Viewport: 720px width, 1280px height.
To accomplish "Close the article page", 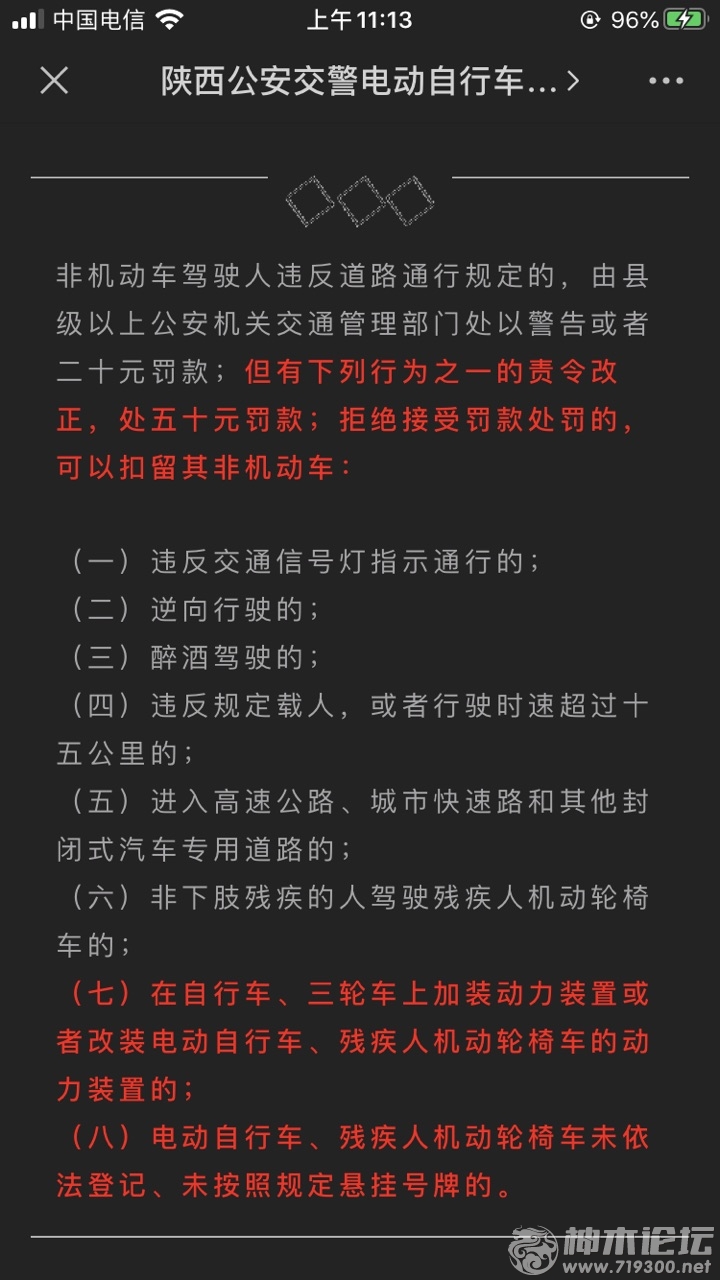I will coord(54,81).
